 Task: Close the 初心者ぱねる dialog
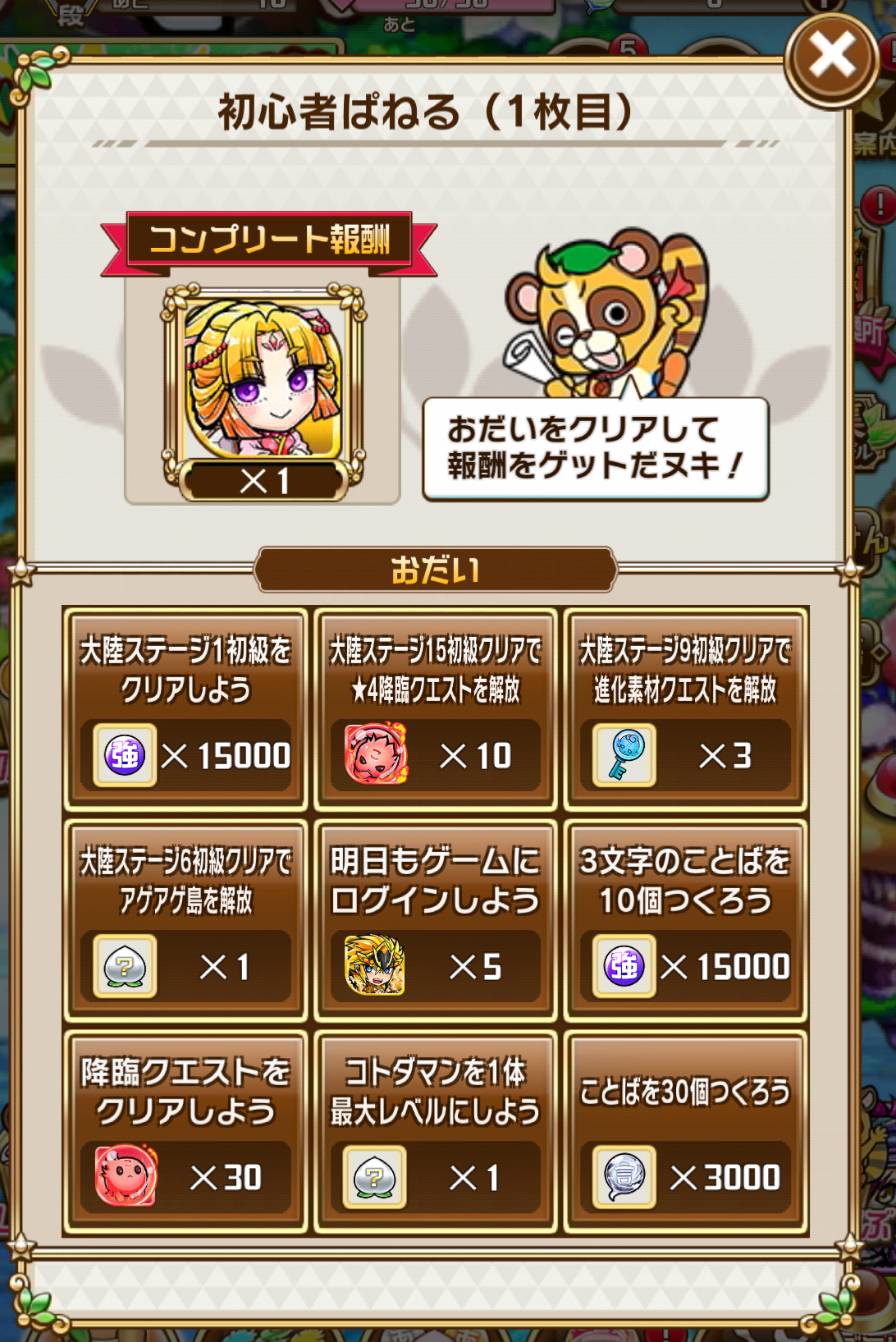[832, 59]
